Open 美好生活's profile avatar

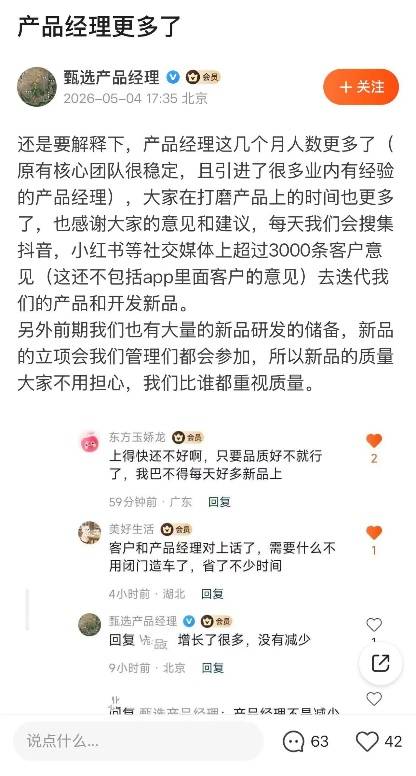(x=90, y=533)
